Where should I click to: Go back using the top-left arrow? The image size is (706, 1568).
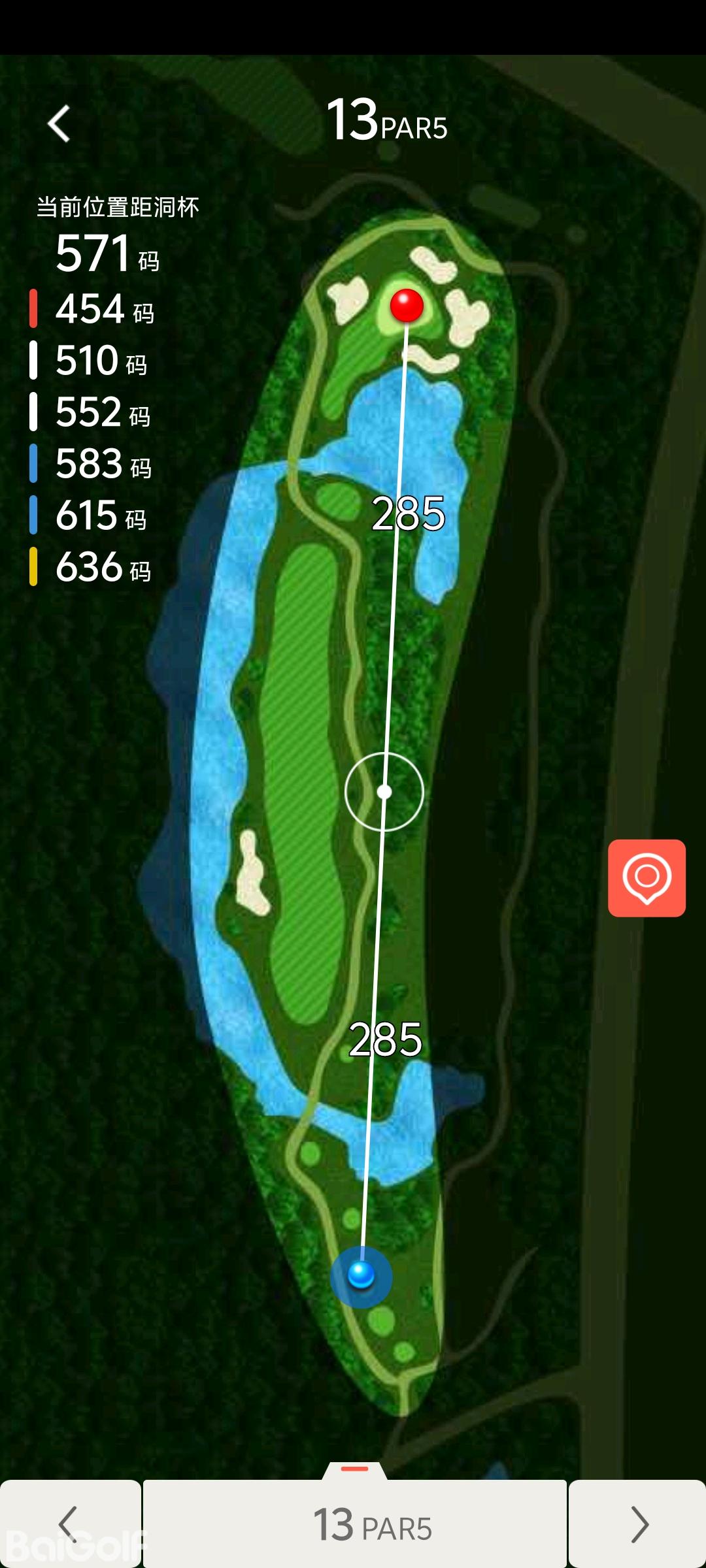point(59,123)
